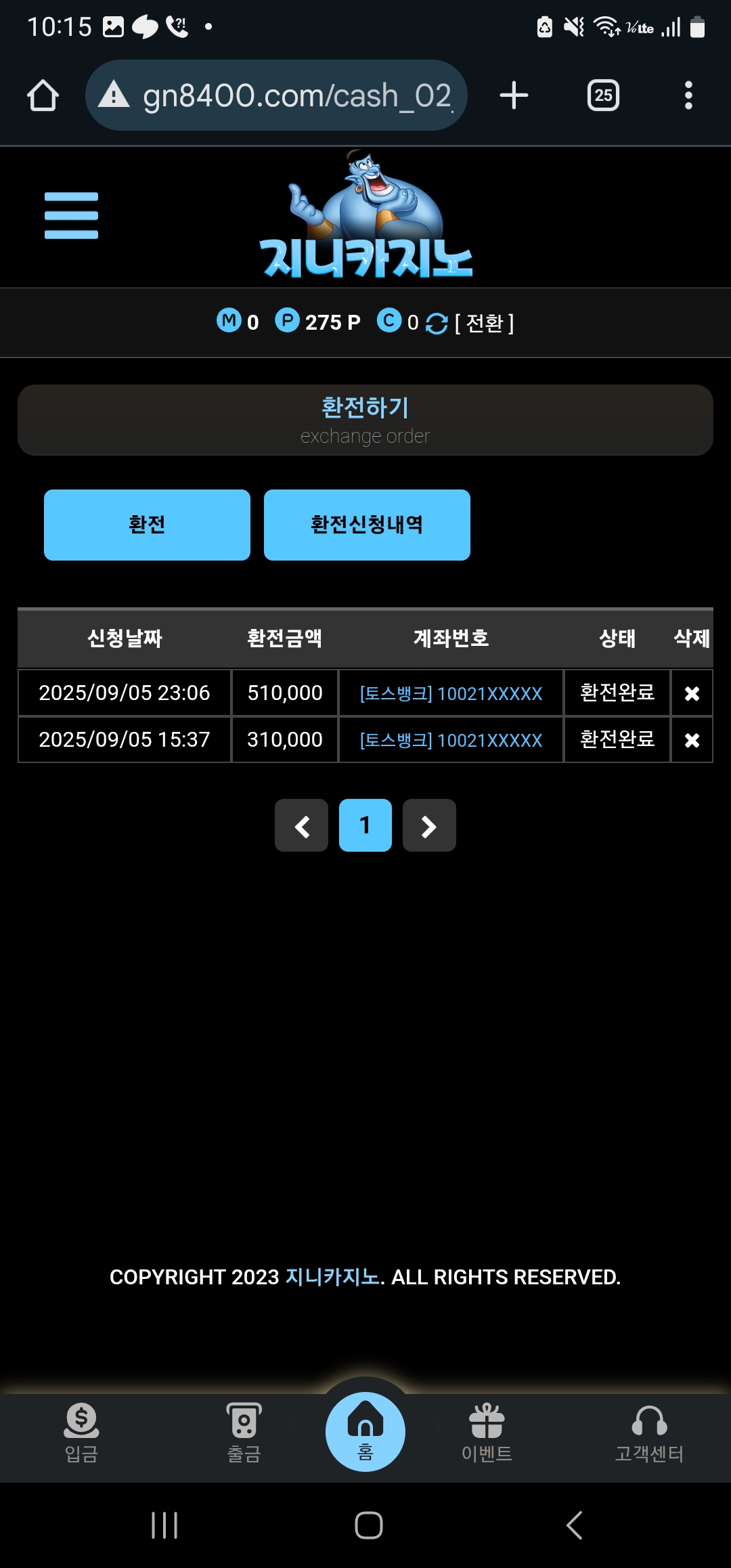
Task: Open 환전신청내역 history
Action: (x=367, y=525)
